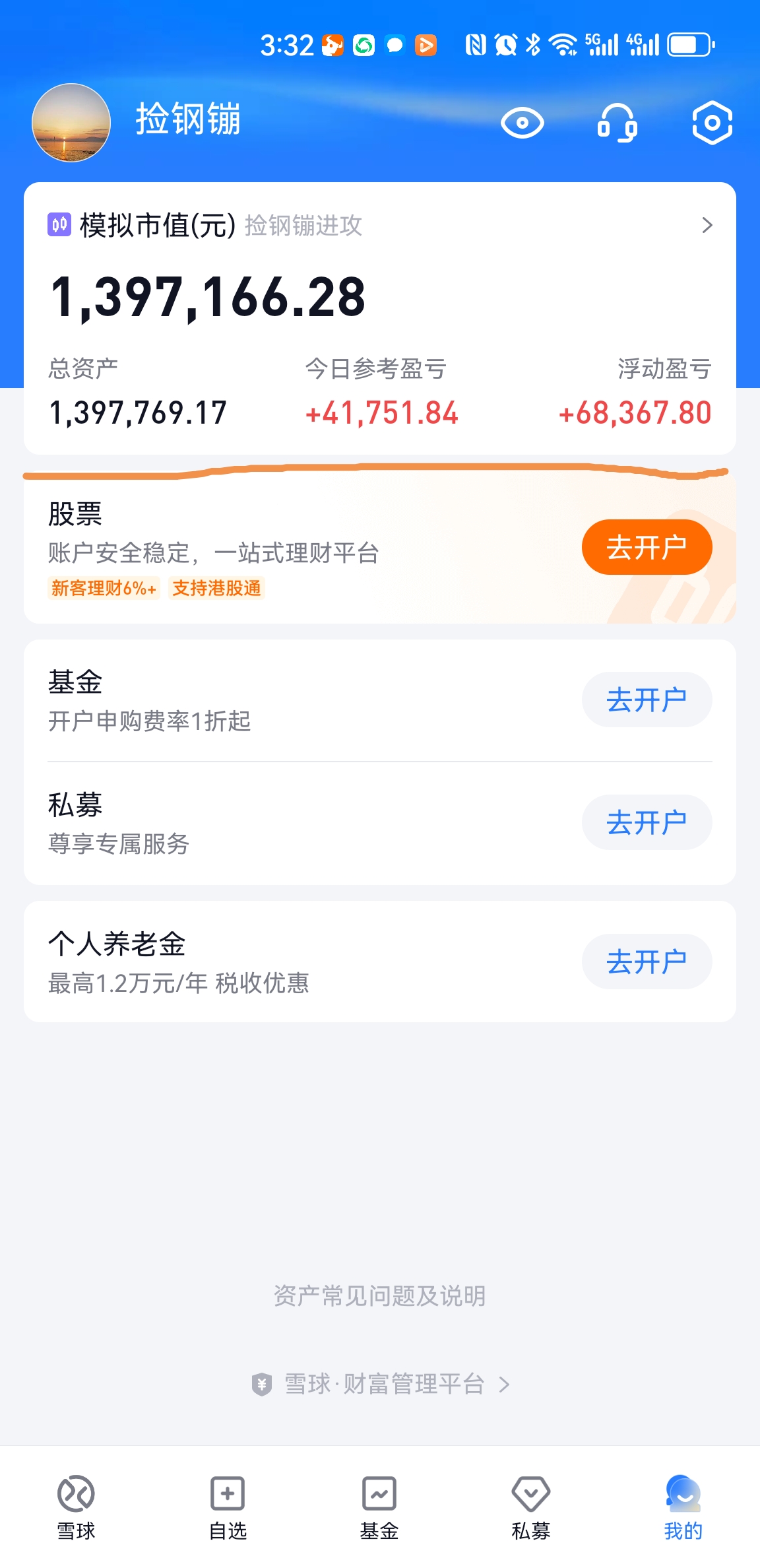Open a 私募 account with 去开户
The height and width of the screenshot is (1568, 760).
pos(647,822)
